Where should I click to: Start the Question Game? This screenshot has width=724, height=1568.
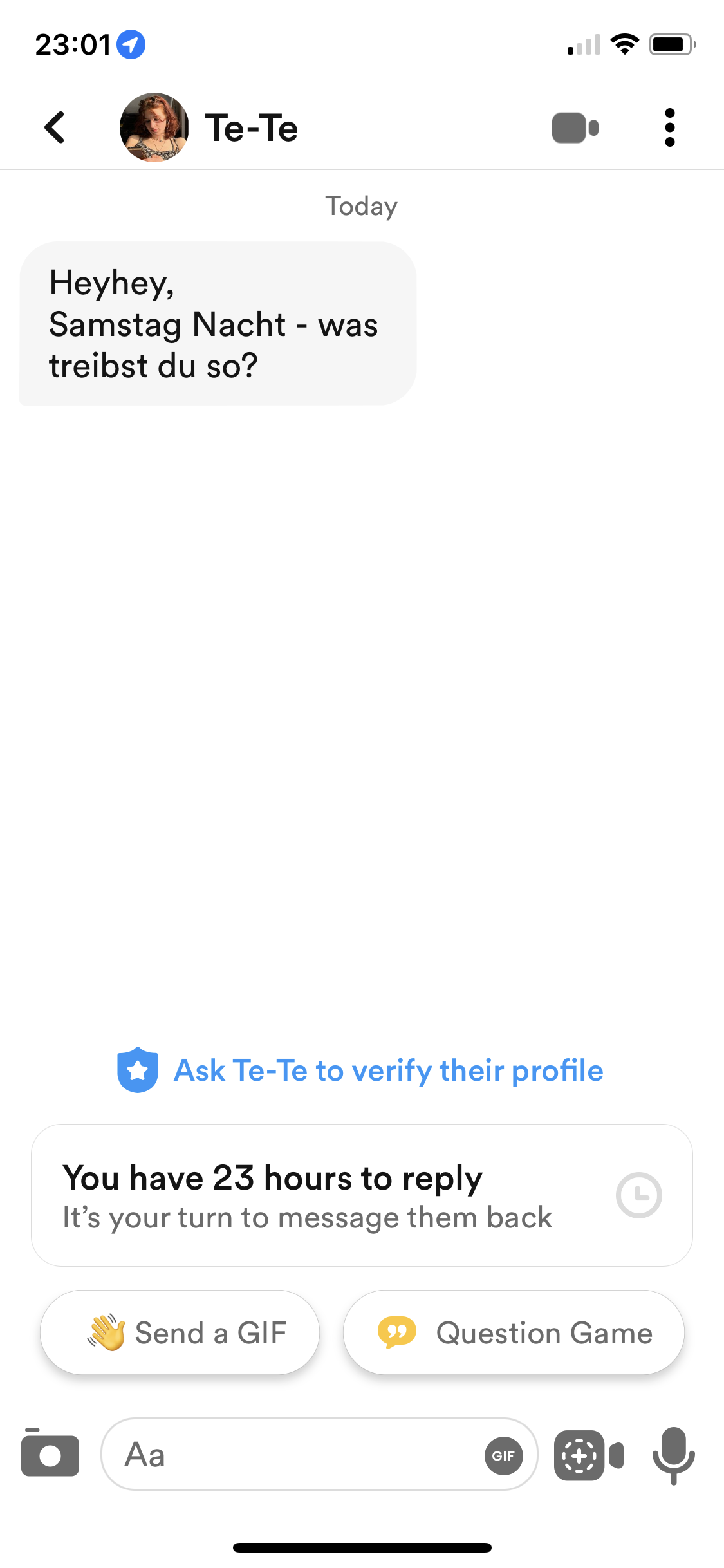click(514, 1332)
